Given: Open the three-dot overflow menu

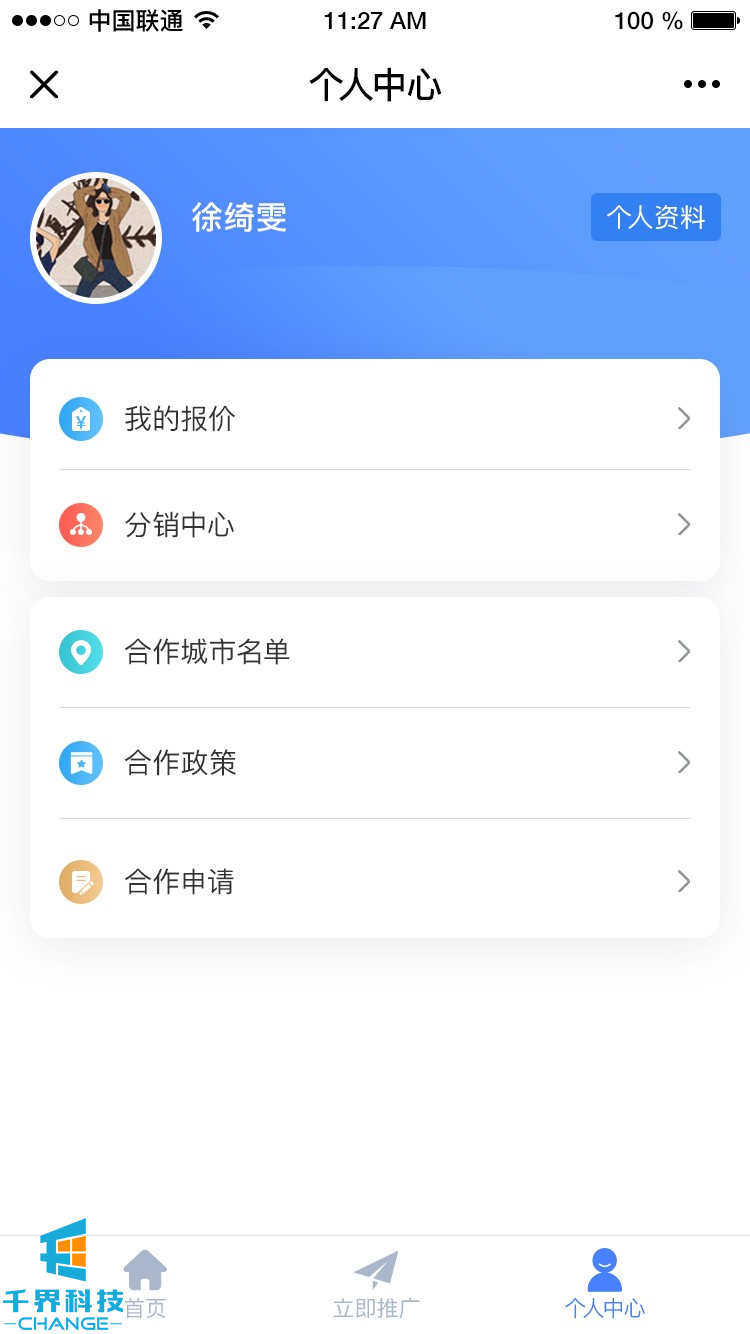Looking at the screenshot, I should click(x=701, y=85).
